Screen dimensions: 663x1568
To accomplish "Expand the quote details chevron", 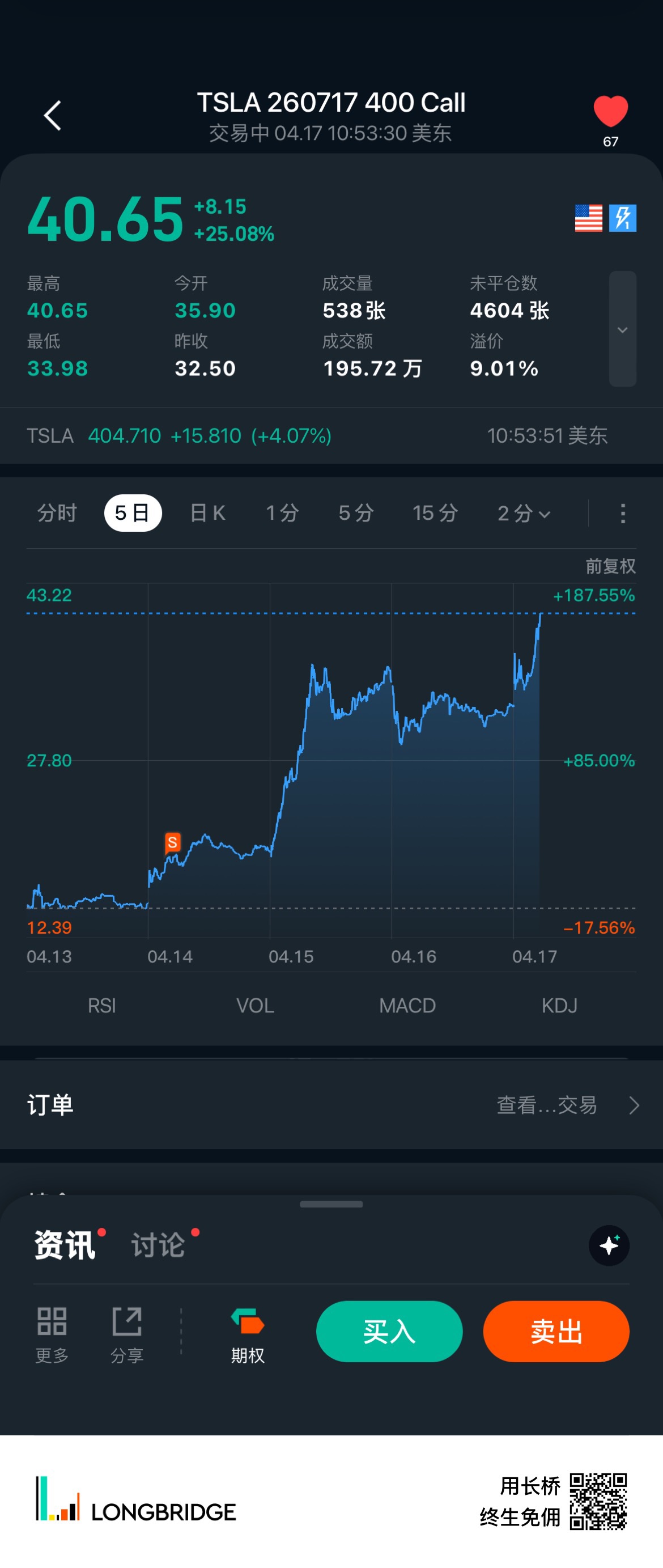I will 622,329.
